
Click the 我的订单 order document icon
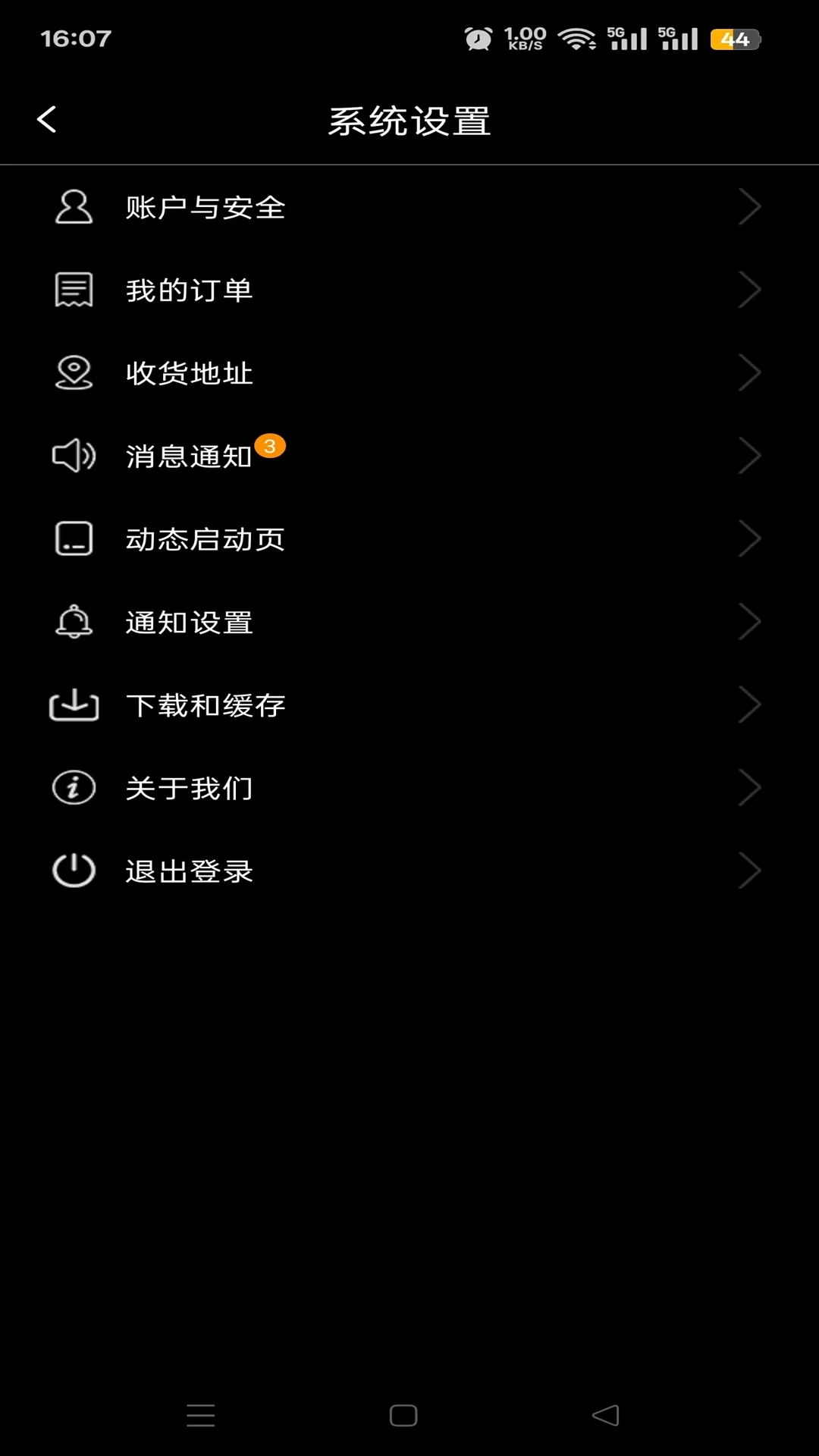73,289
